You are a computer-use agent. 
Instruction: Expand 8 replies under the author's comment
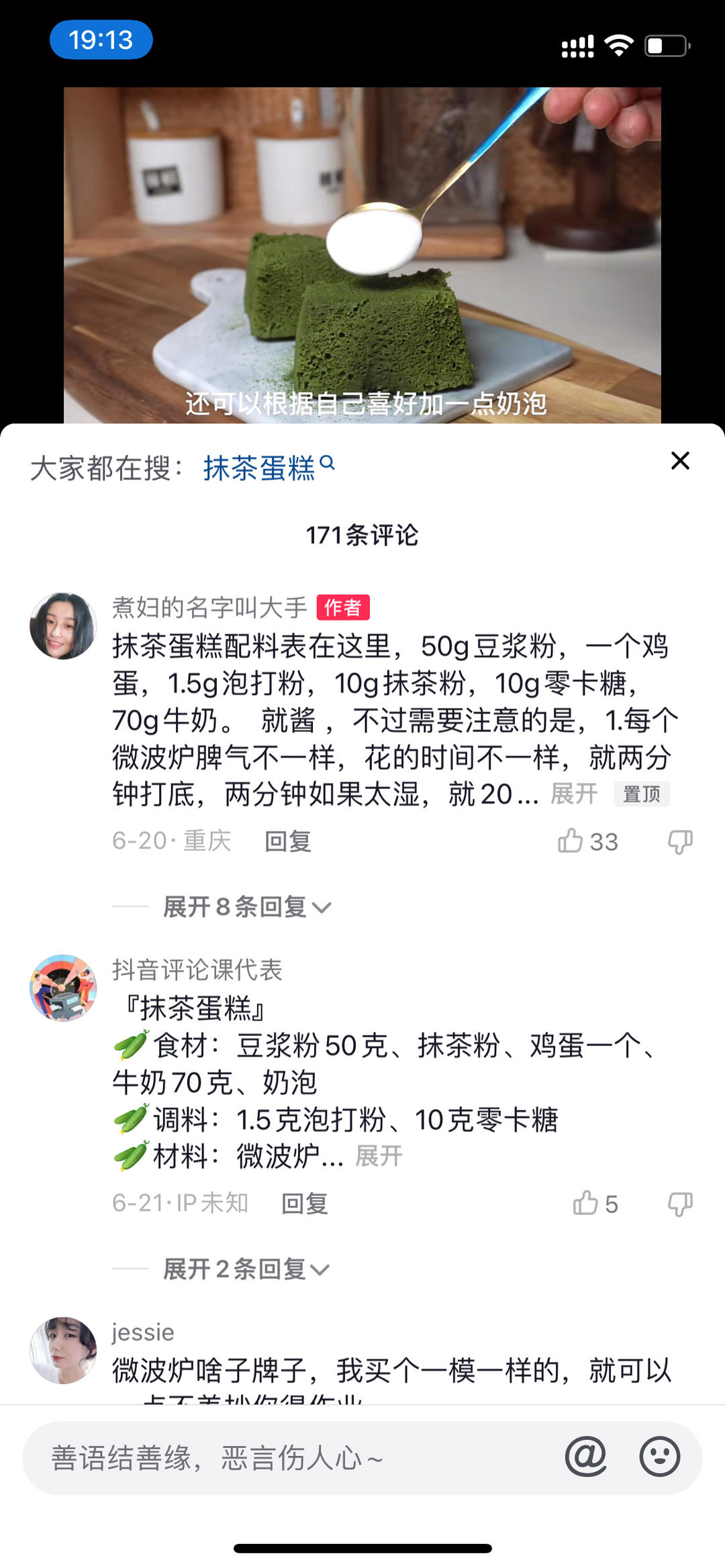[x=247, y=907]
